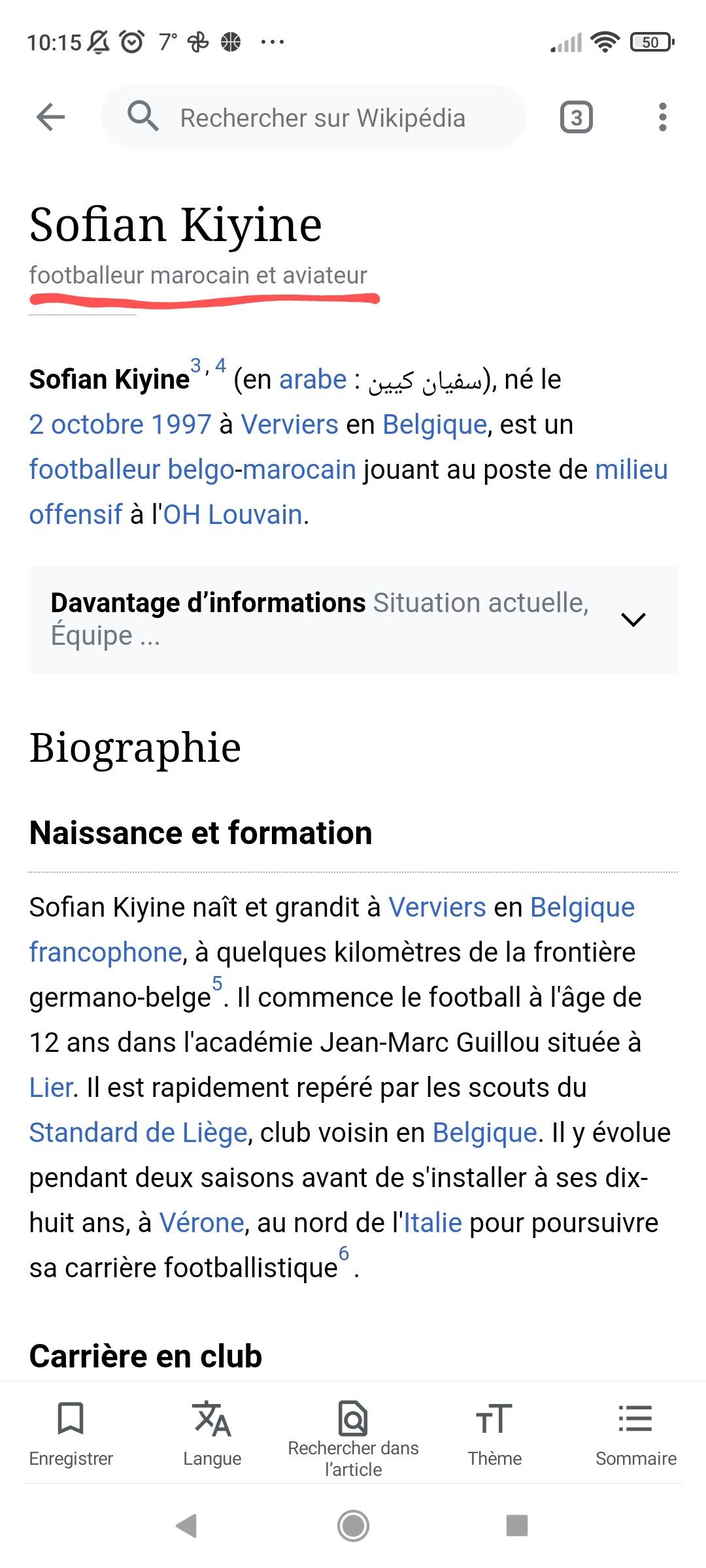Follow the OH Louvain link
The height and width of the screenshot is (1568, 706).
point(232,515)
